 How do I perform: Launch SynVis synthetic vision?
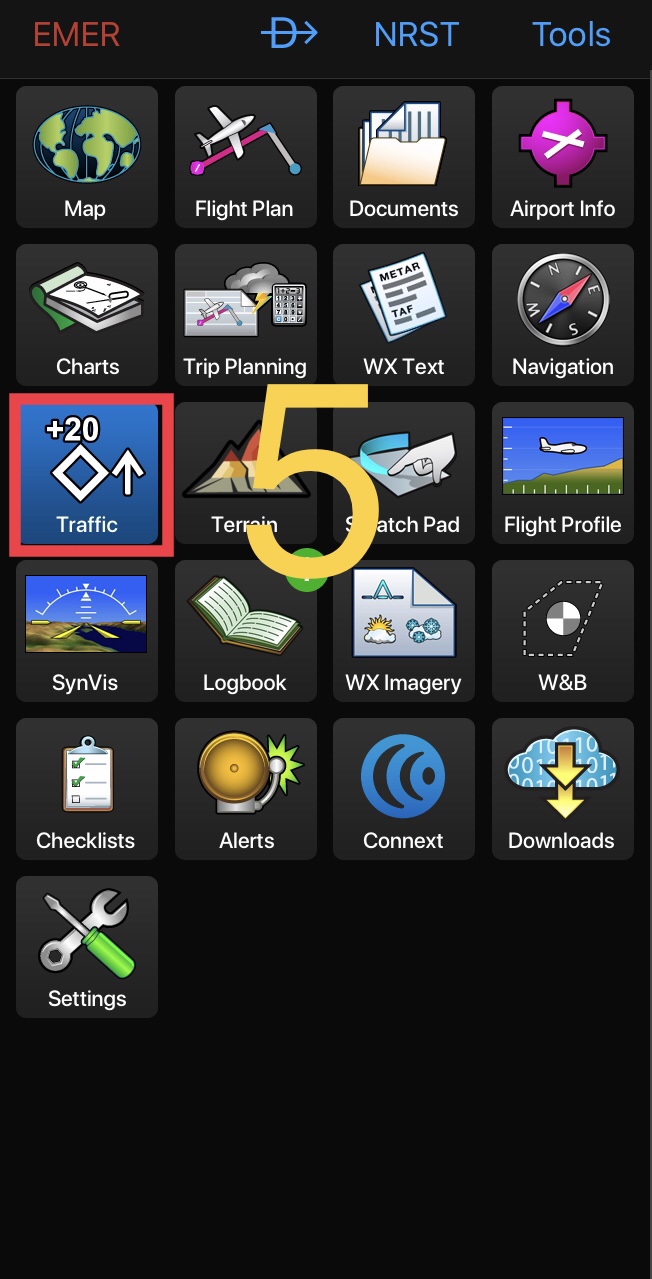tap(87, 631)
